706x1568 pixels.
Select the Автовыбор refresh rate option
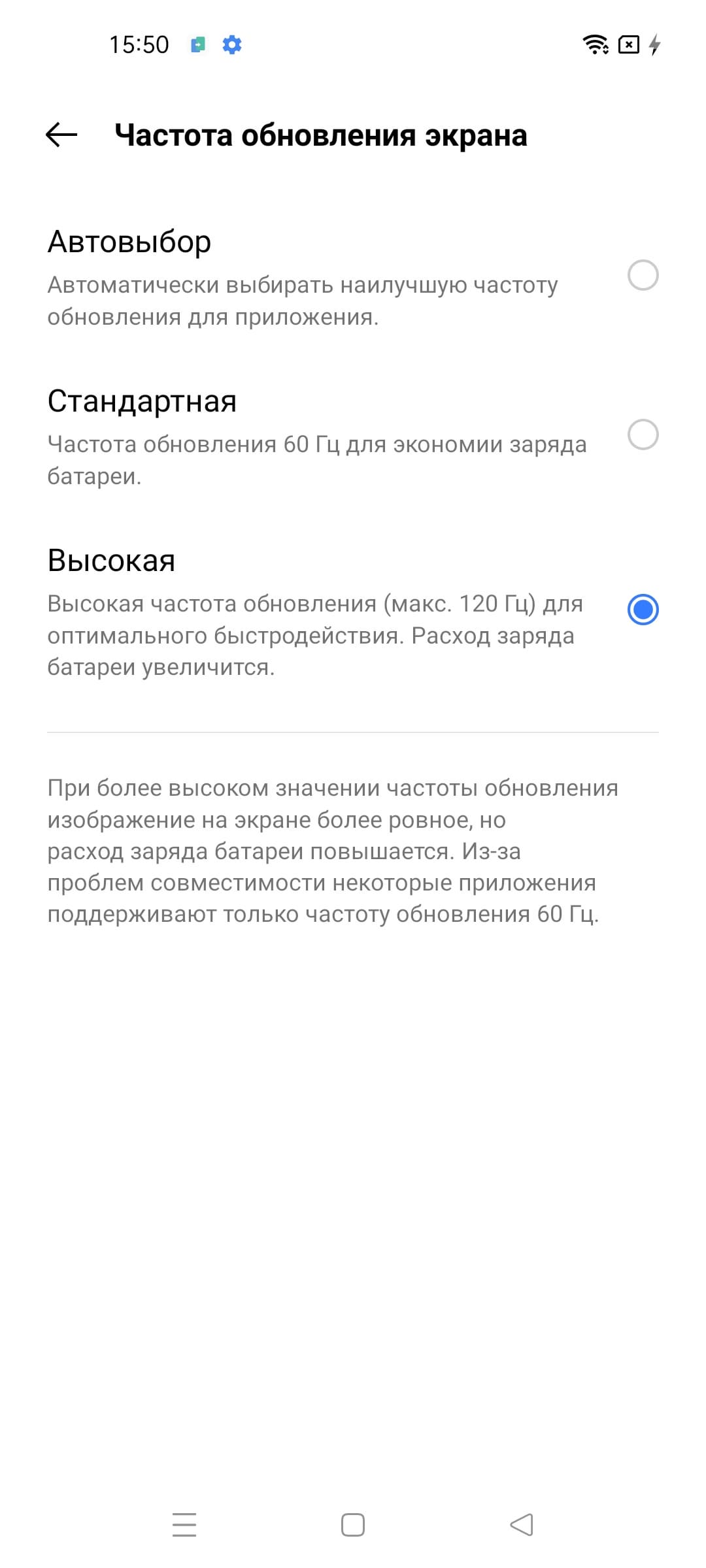[643, 275]
